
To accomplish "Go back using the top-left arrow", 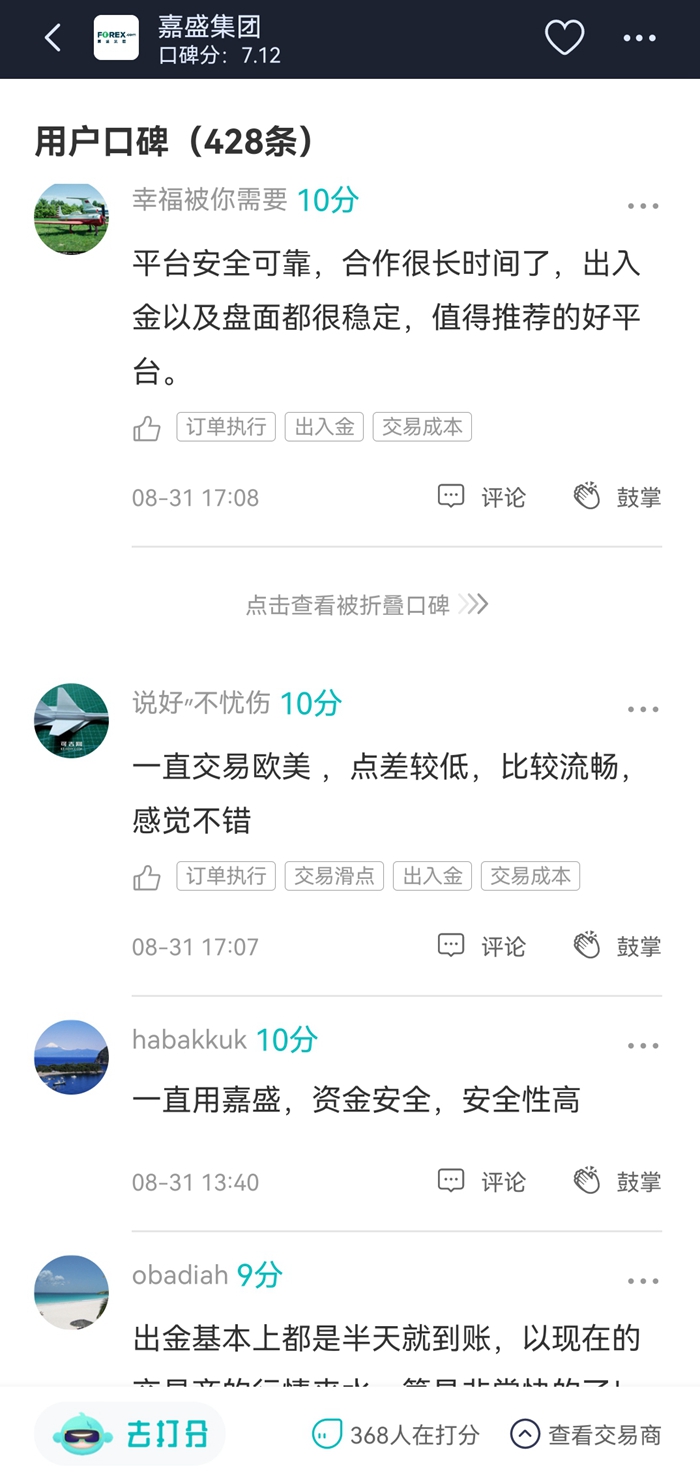I will pyautogui.click(x=53, y=38).
